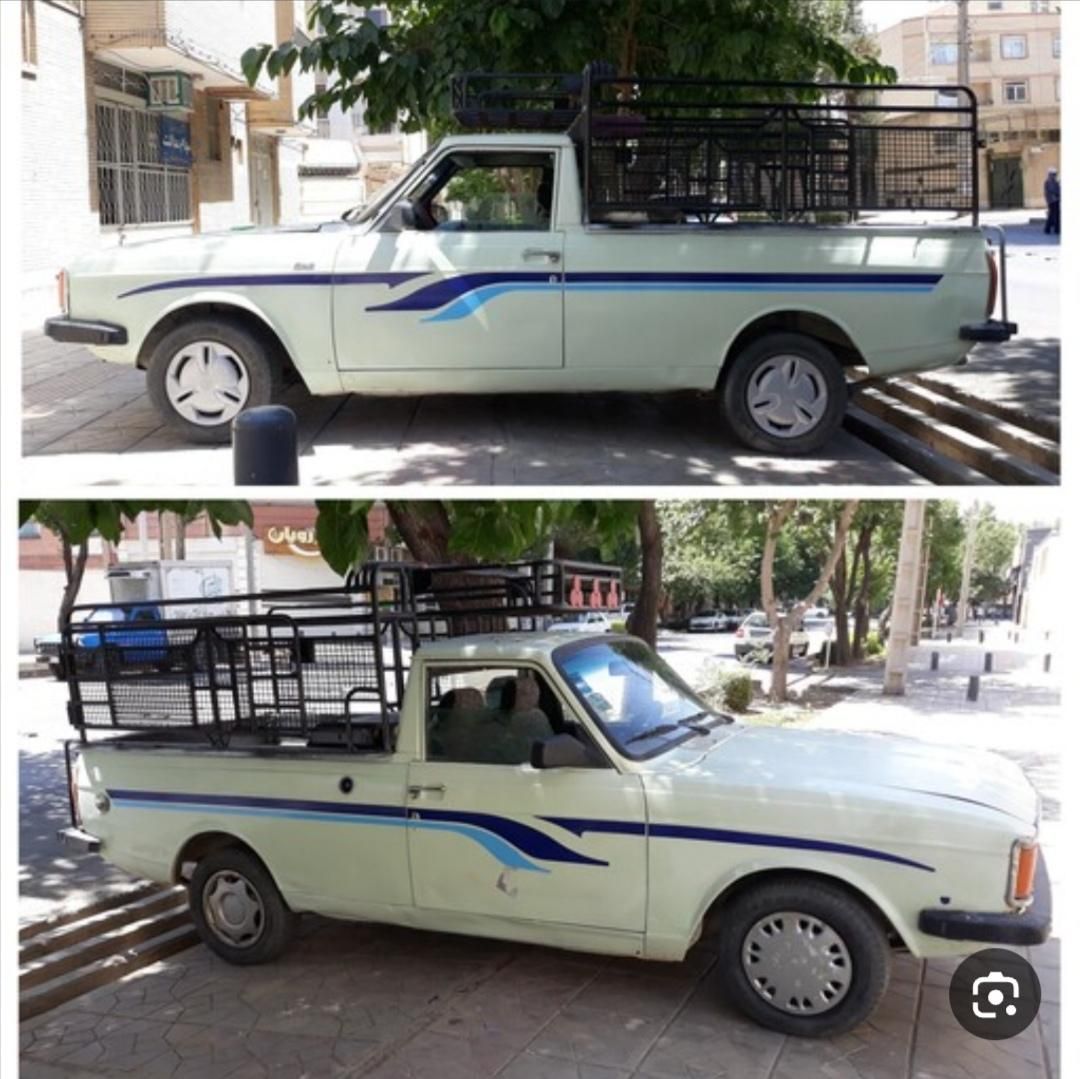Screen dimensions: 1080x1079
Task: Search this image with the Lens icon
Action: pos(994,994)
